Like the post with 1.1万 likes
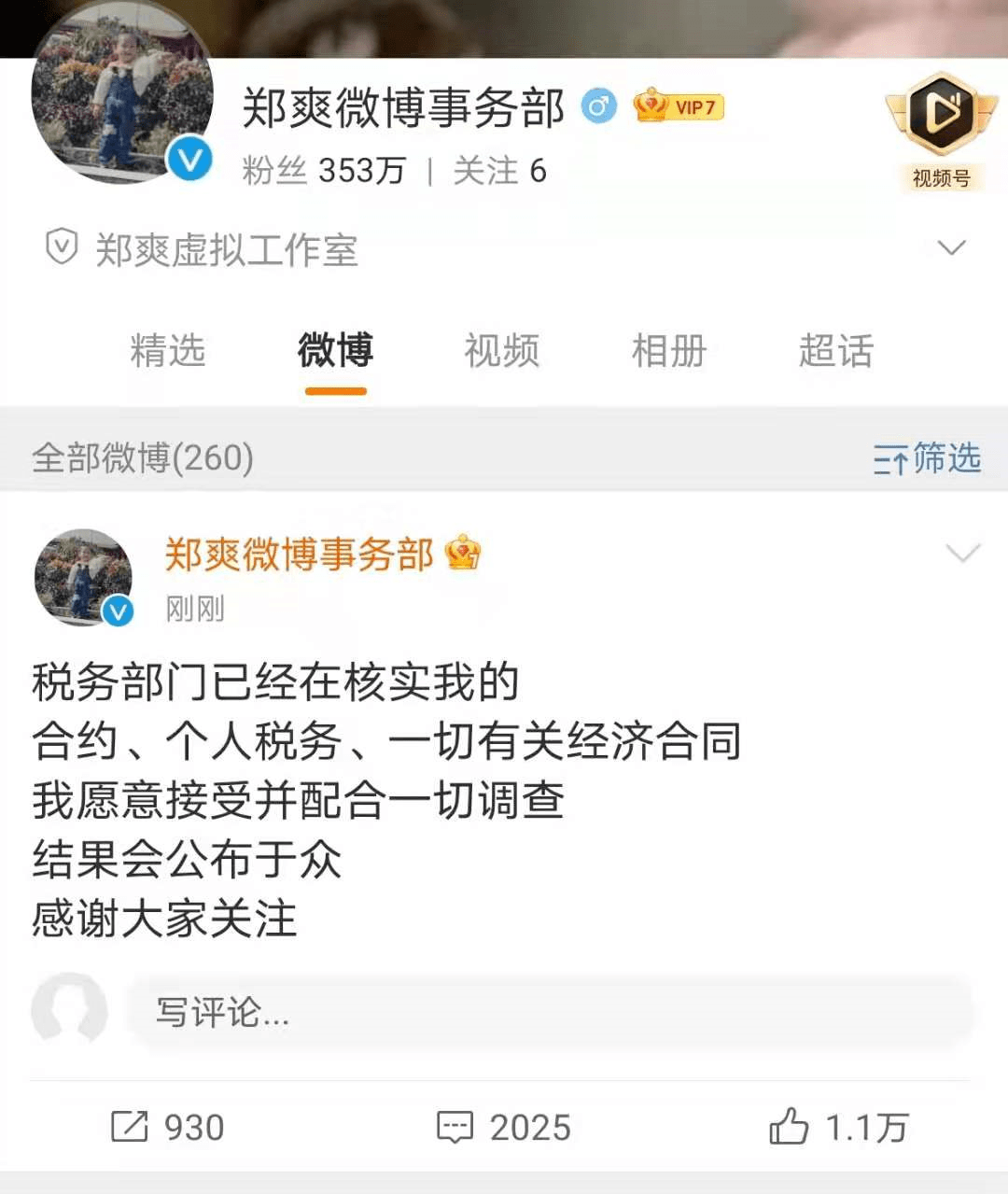Screen dimensions: 1008x1194 pyautogui.click(x=838, y=1127)
